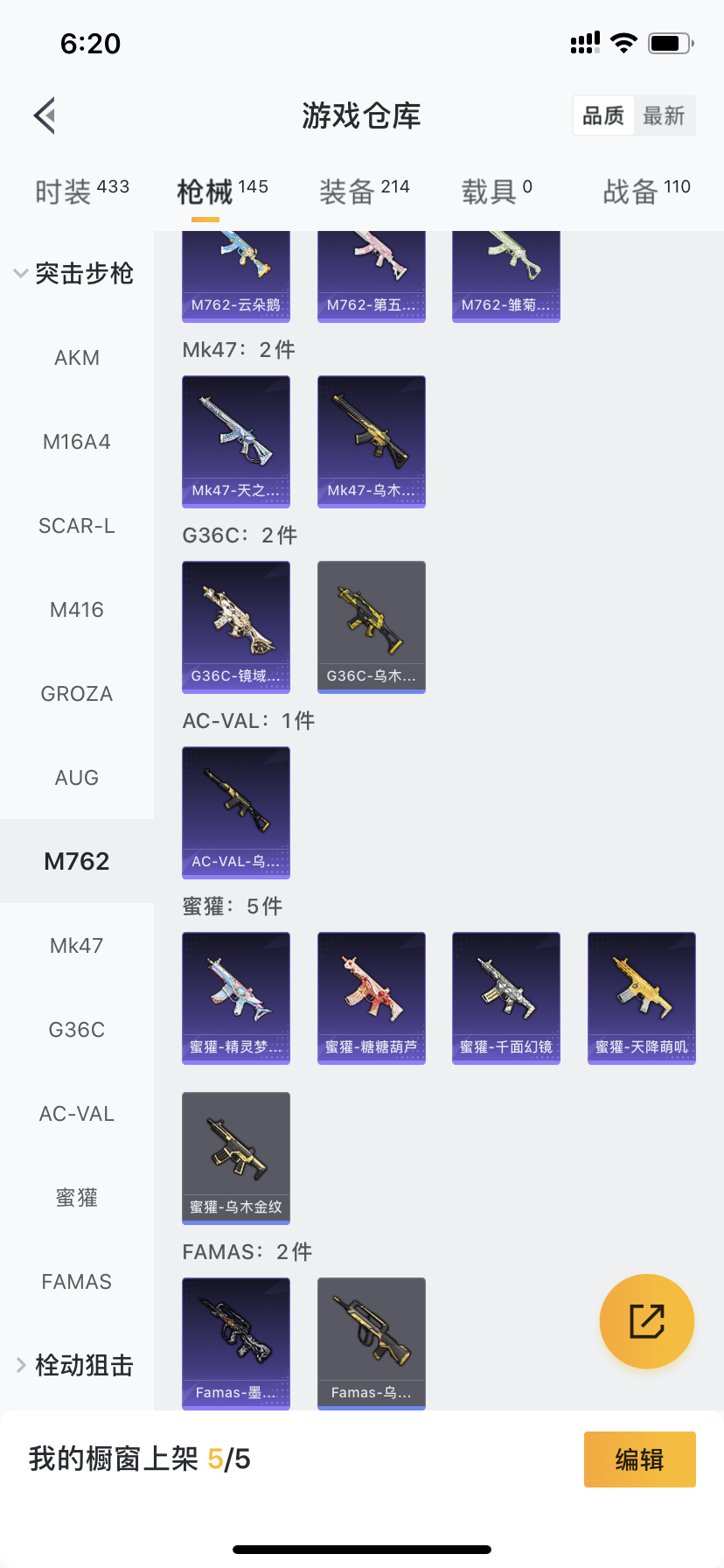Go back using the top arrow

click(x=45, y=115)
